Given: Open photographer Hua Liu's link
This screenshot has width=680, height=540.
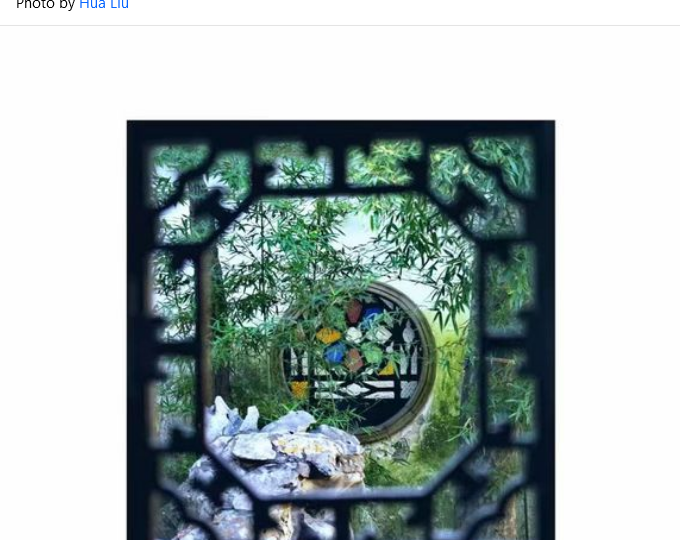Looking at the screenshot, I should click(x=104, y=6).
